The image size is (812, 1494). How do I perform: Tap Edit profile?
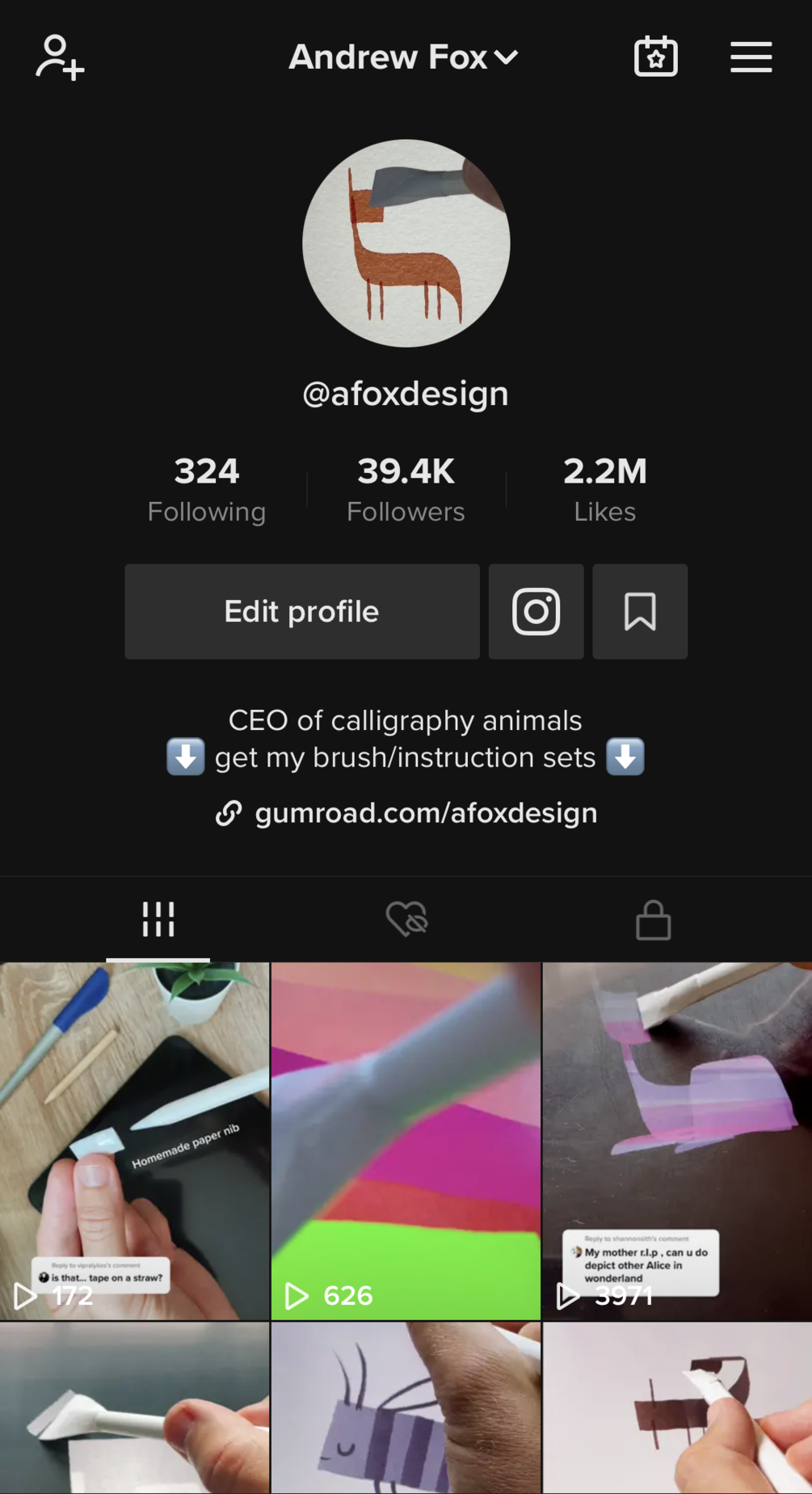[x=301, y=612]
